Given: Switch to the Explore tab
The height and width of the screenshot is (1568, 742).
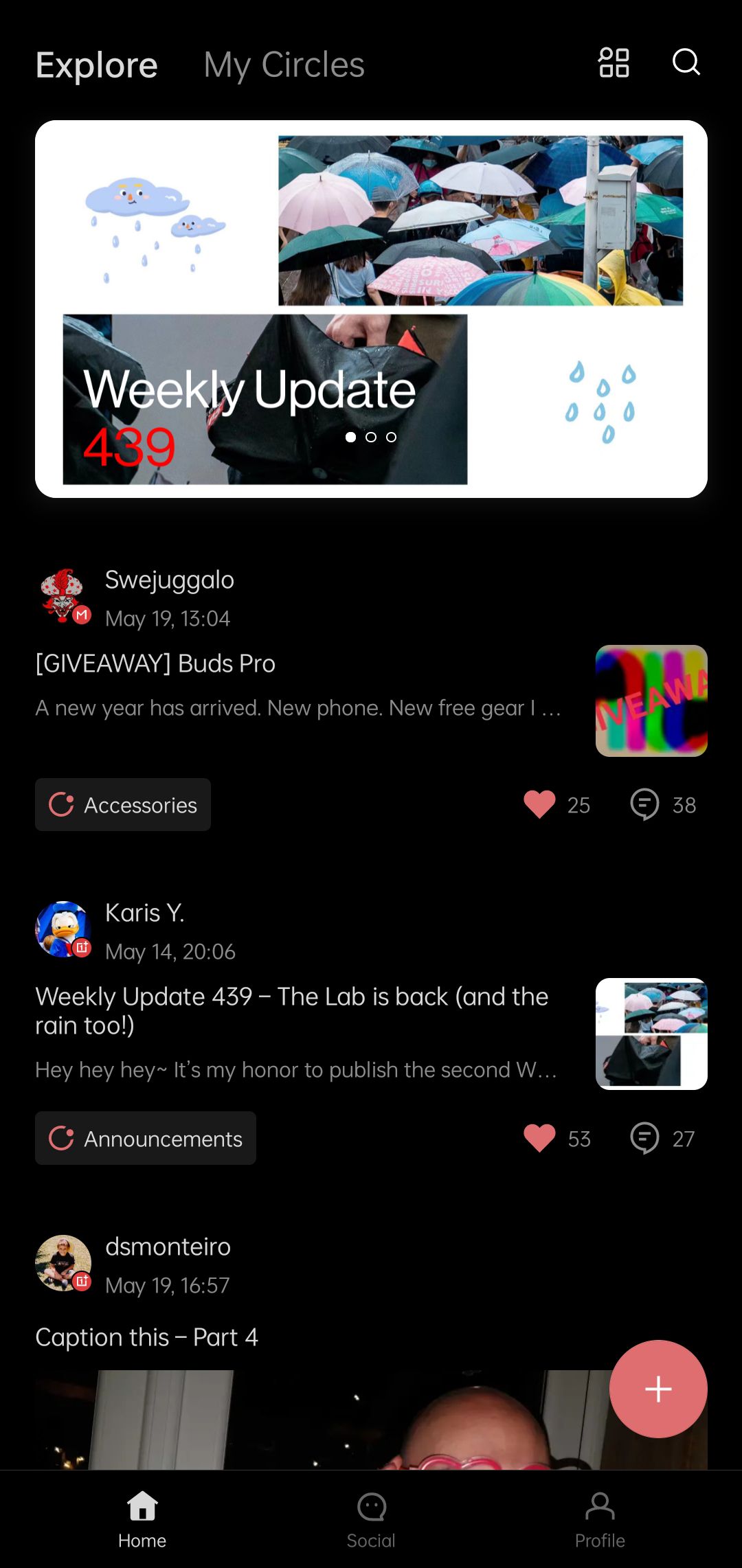Looking at the screenshot, I should (96, 64).
